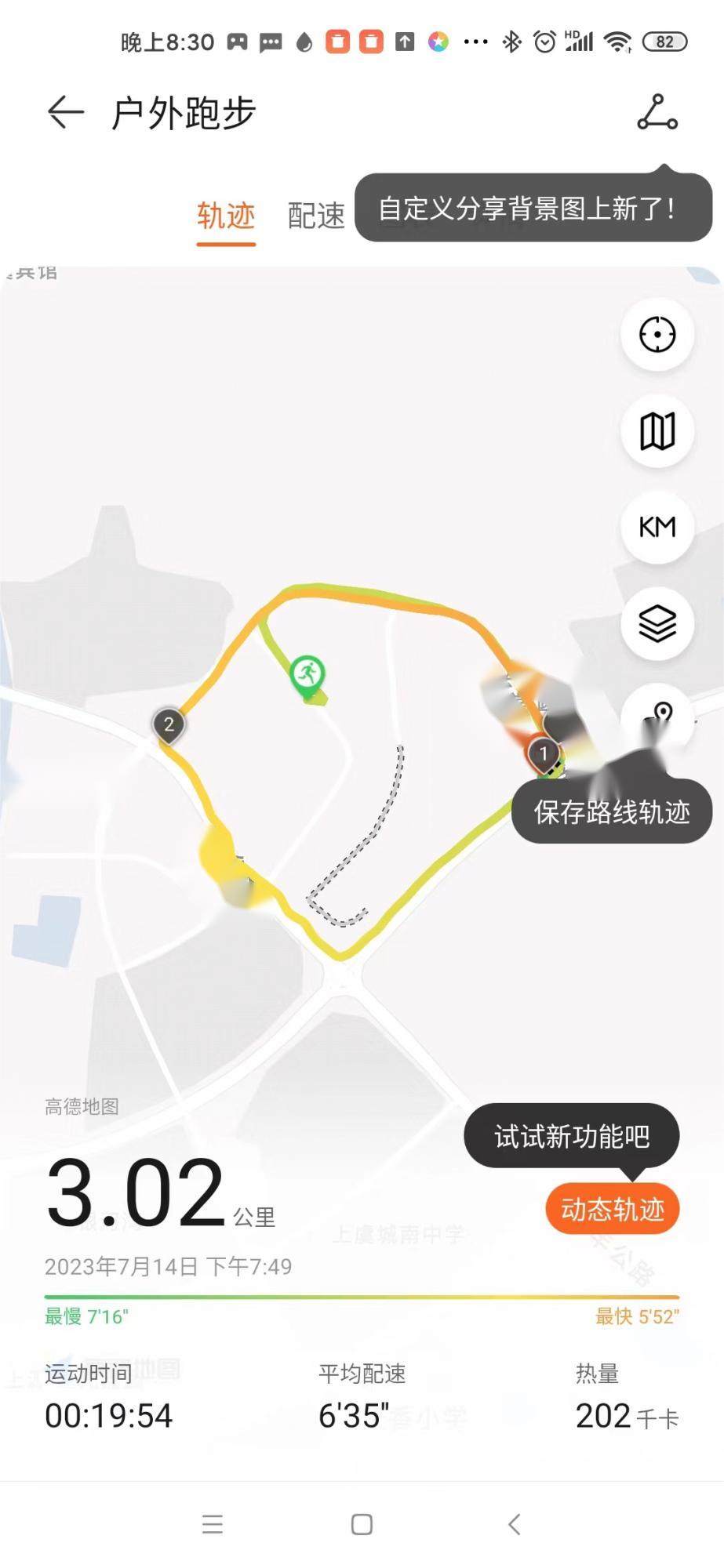Tap 保存路线轨迹 to save the route
The width and height of the screenshot is (724, 1568).
coord(611,812)
